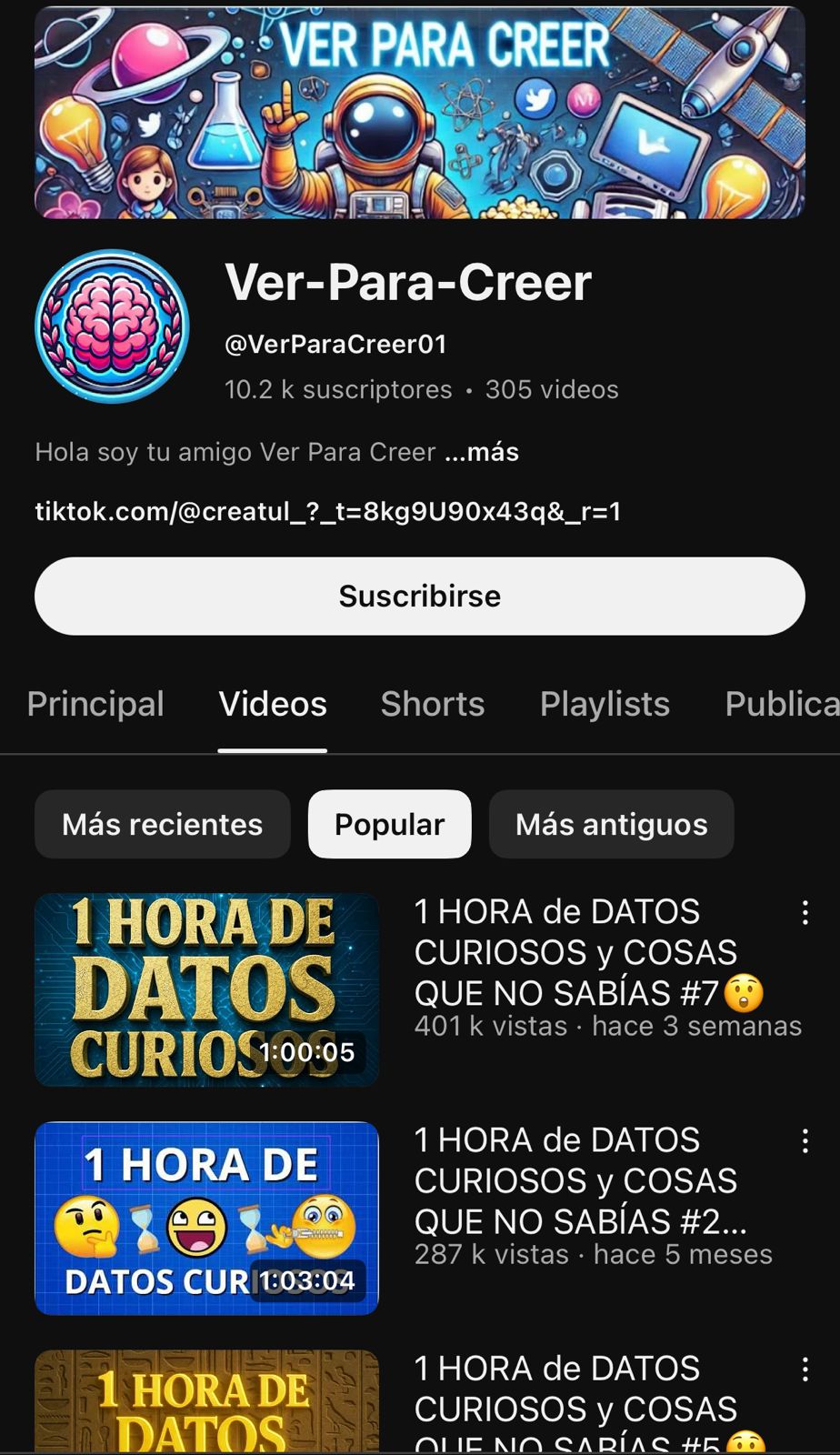
Task: Open options menu for video #7
Action: pyautogui.click(x=805, y=913)
